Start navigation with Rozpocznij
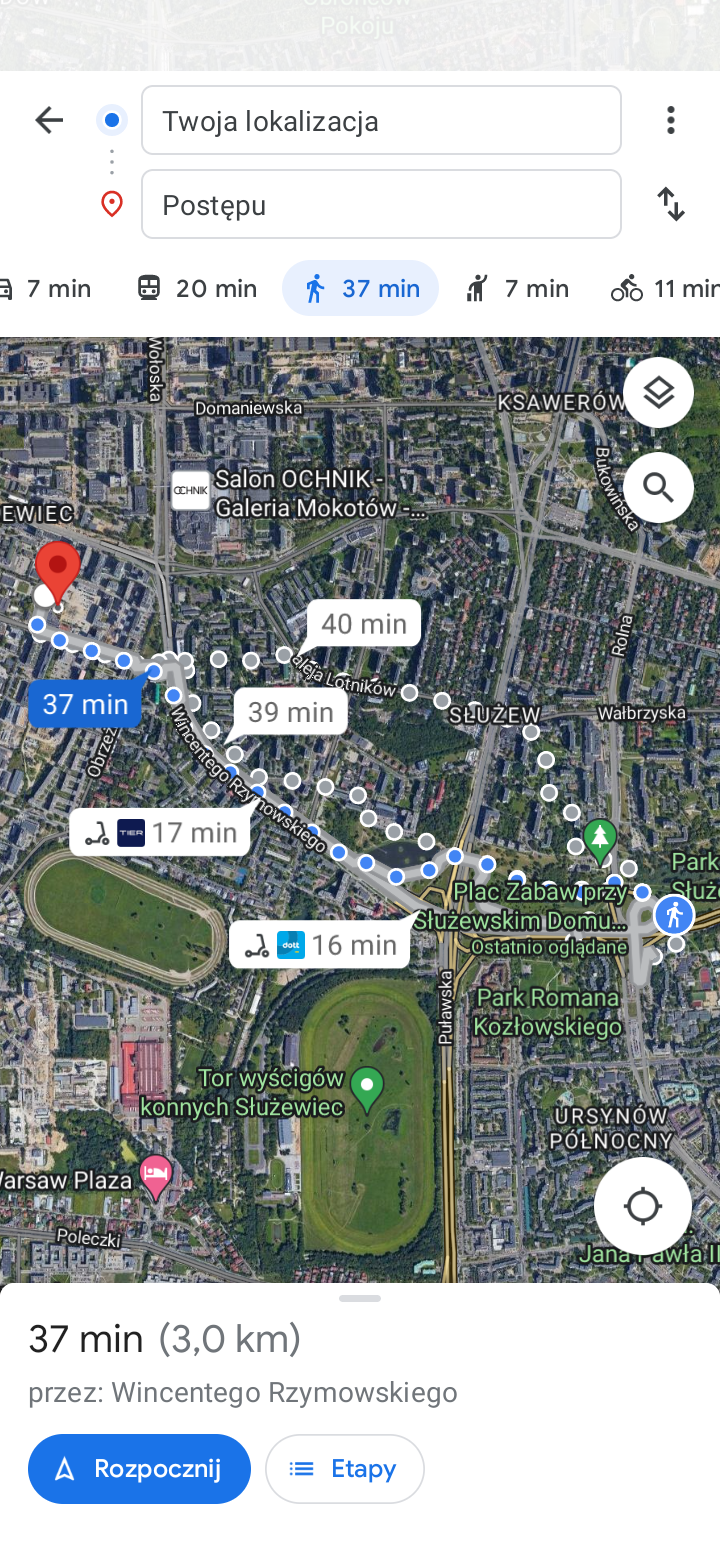The width and height of the screenshot is (720, 1560). pos(139,1469)
